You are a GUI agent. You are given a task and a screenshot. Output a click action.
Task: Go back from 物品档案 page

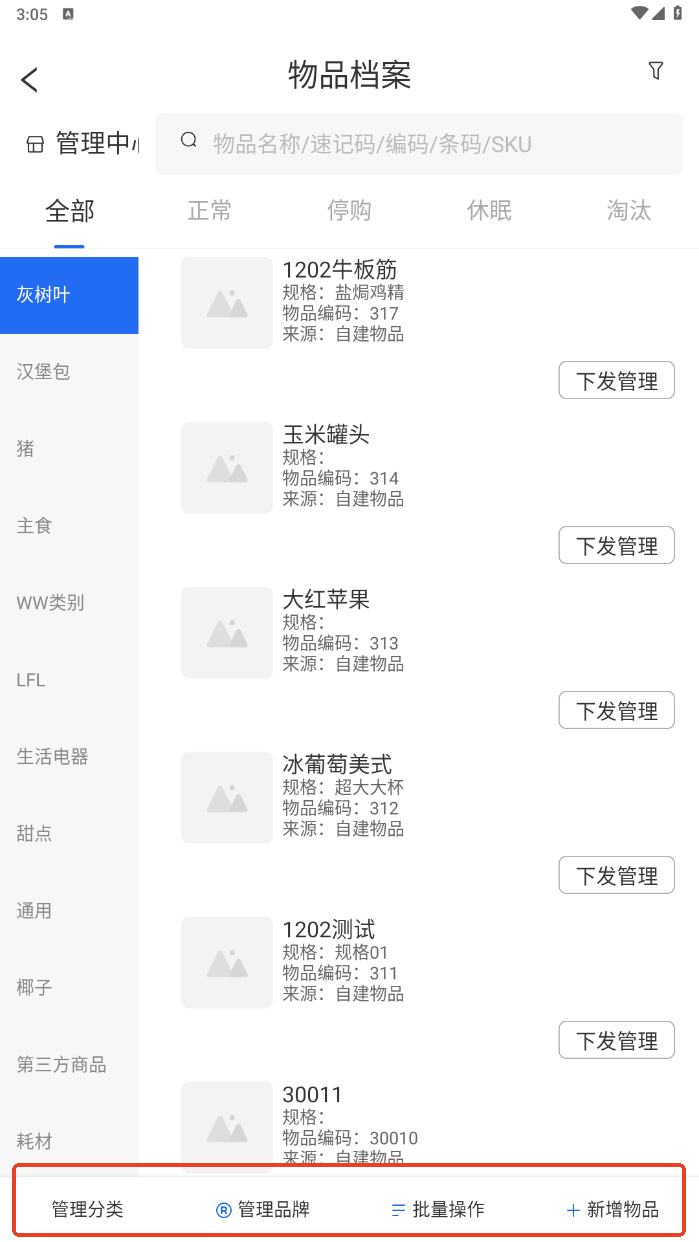coord(30,79)
